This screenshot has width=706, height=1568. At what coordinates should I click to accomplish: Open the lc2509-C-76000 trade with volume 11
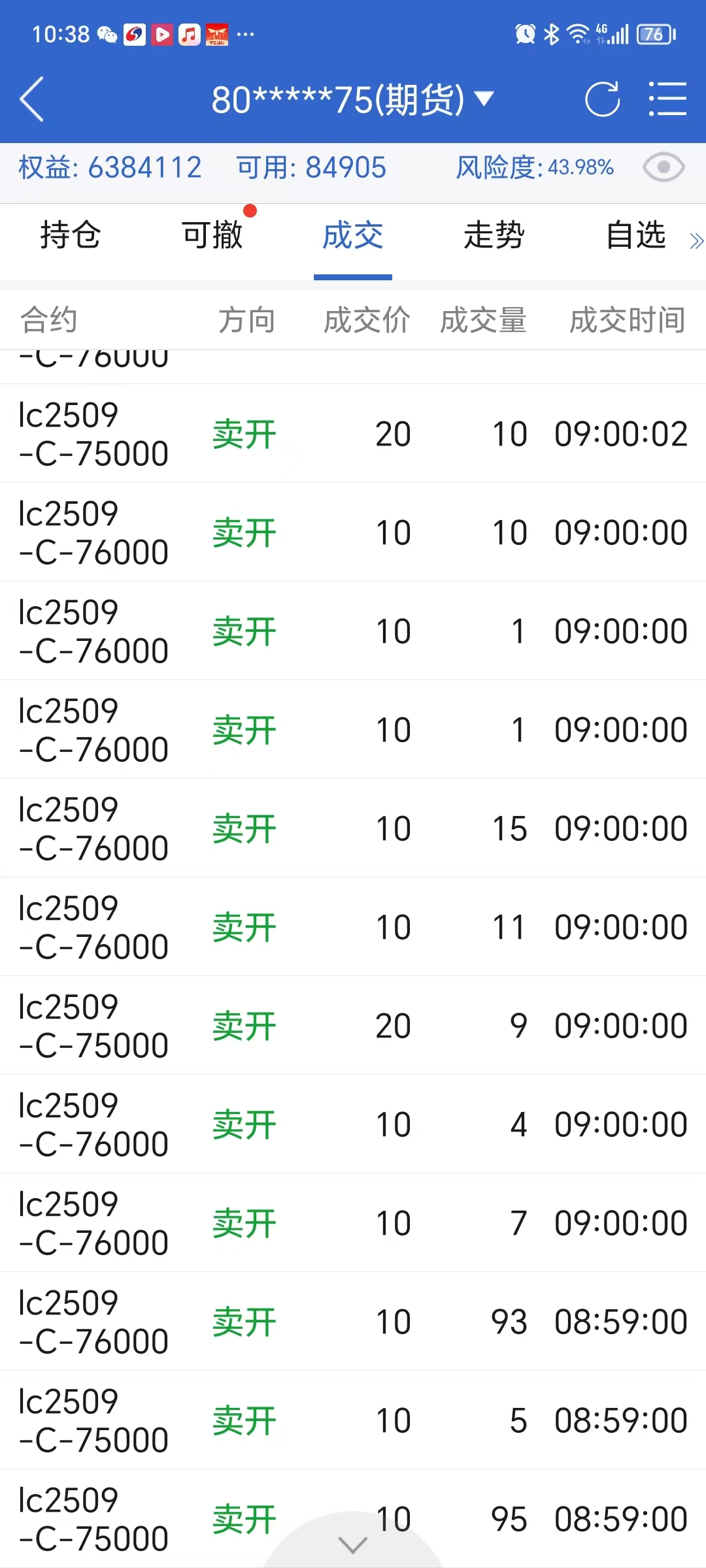353,927
